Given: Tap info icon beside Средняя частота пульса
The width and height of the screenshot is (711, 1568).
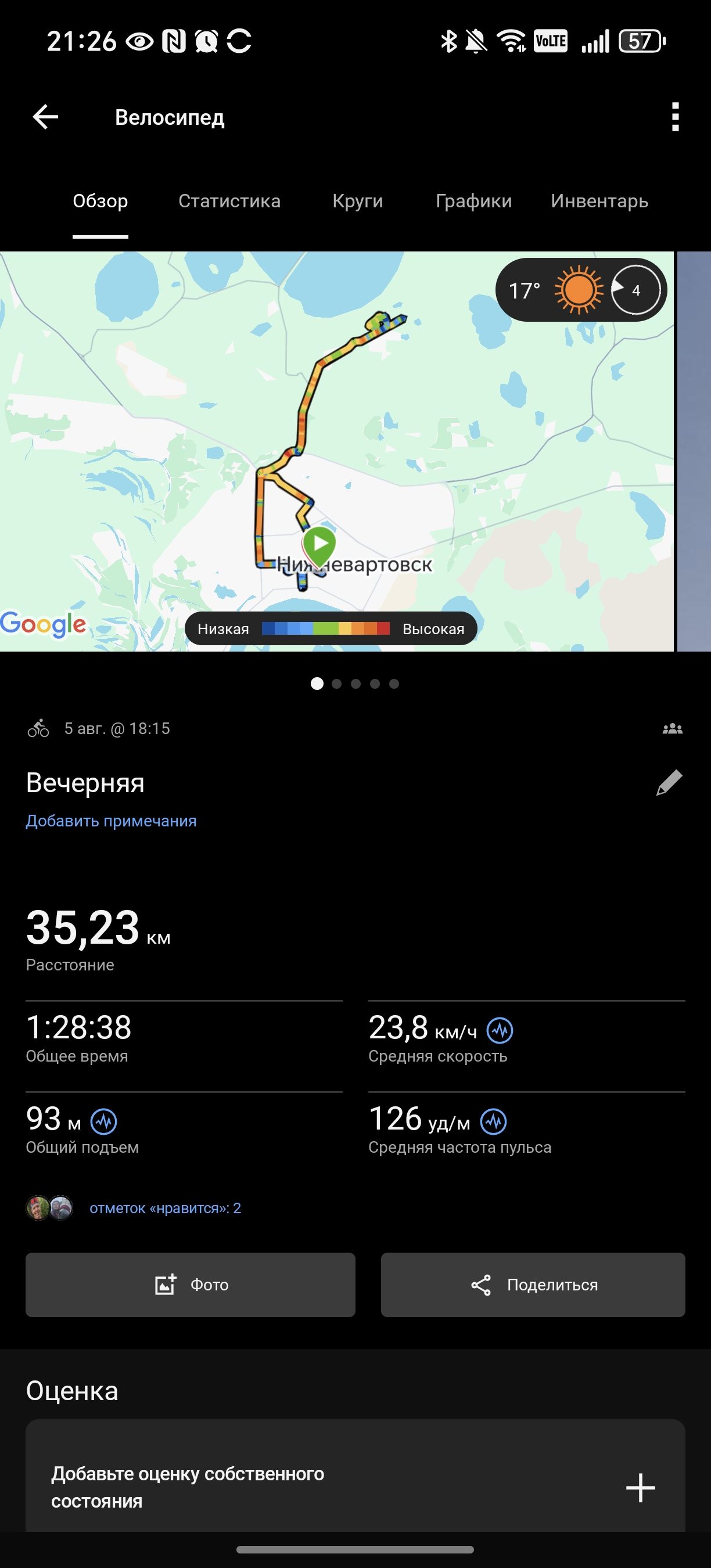Looking at the screenshot, I should tap(493, 1121).
